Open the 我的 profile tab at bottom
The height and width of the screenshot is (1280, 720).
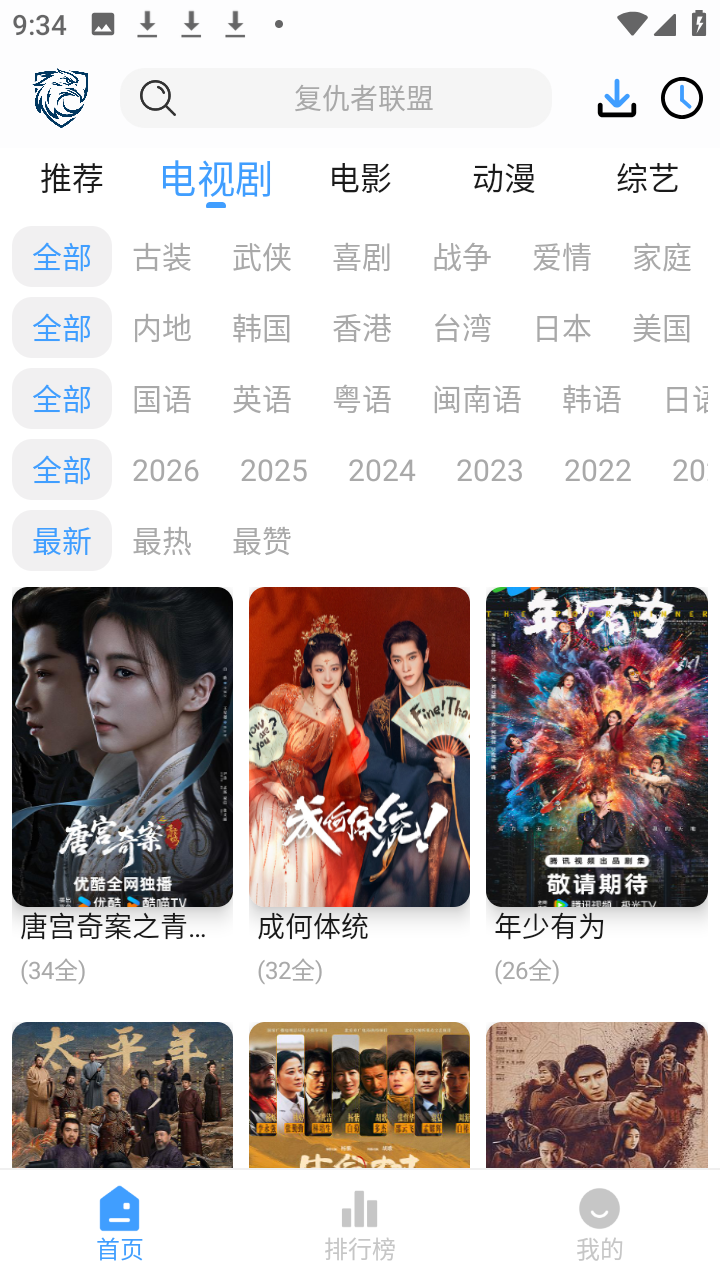(599, 1222)
